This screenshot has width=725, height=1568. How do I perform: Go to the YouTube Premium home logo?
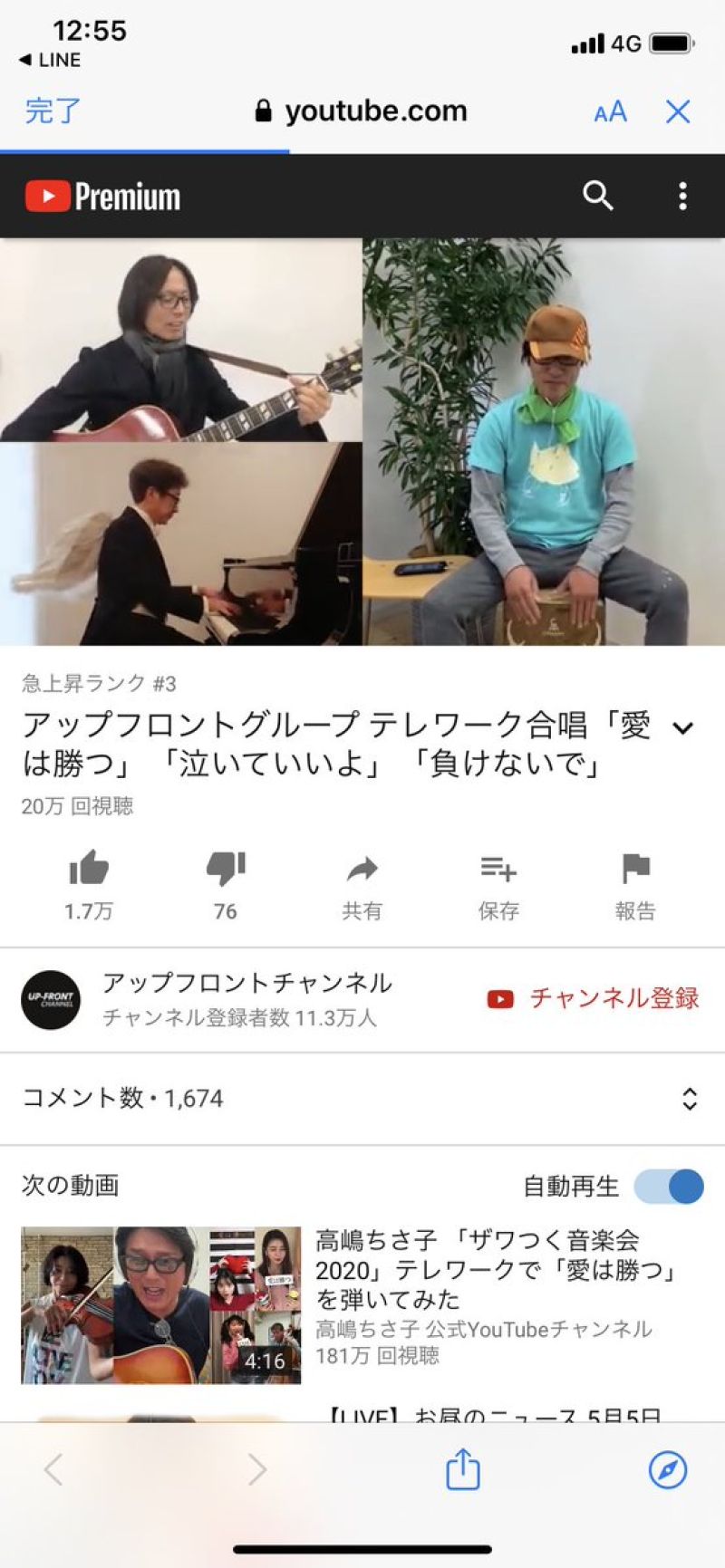tap(102, 197)
